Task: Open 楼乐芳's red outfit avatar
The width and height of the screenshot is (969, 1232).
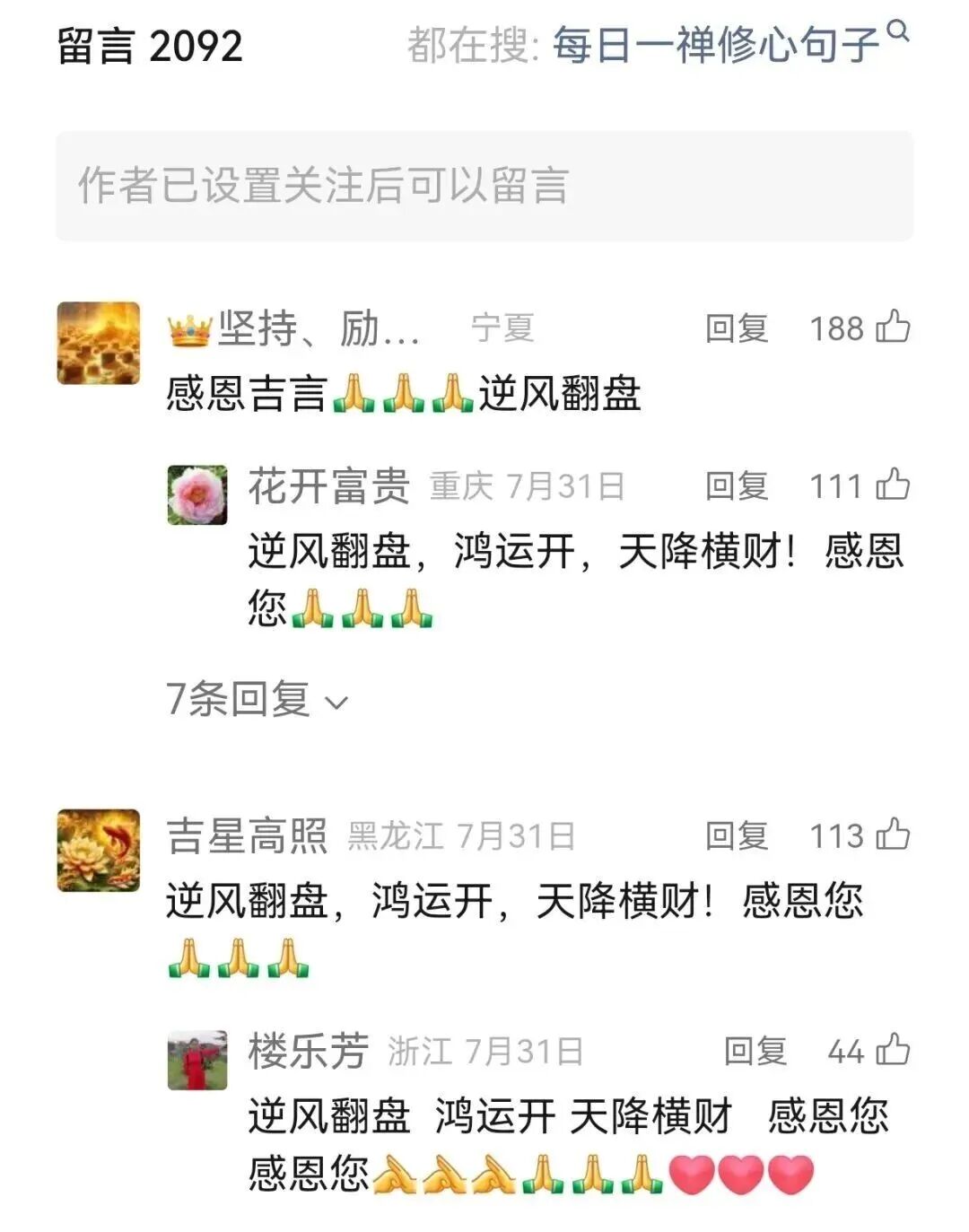Action: click(x=199, y=1059)
